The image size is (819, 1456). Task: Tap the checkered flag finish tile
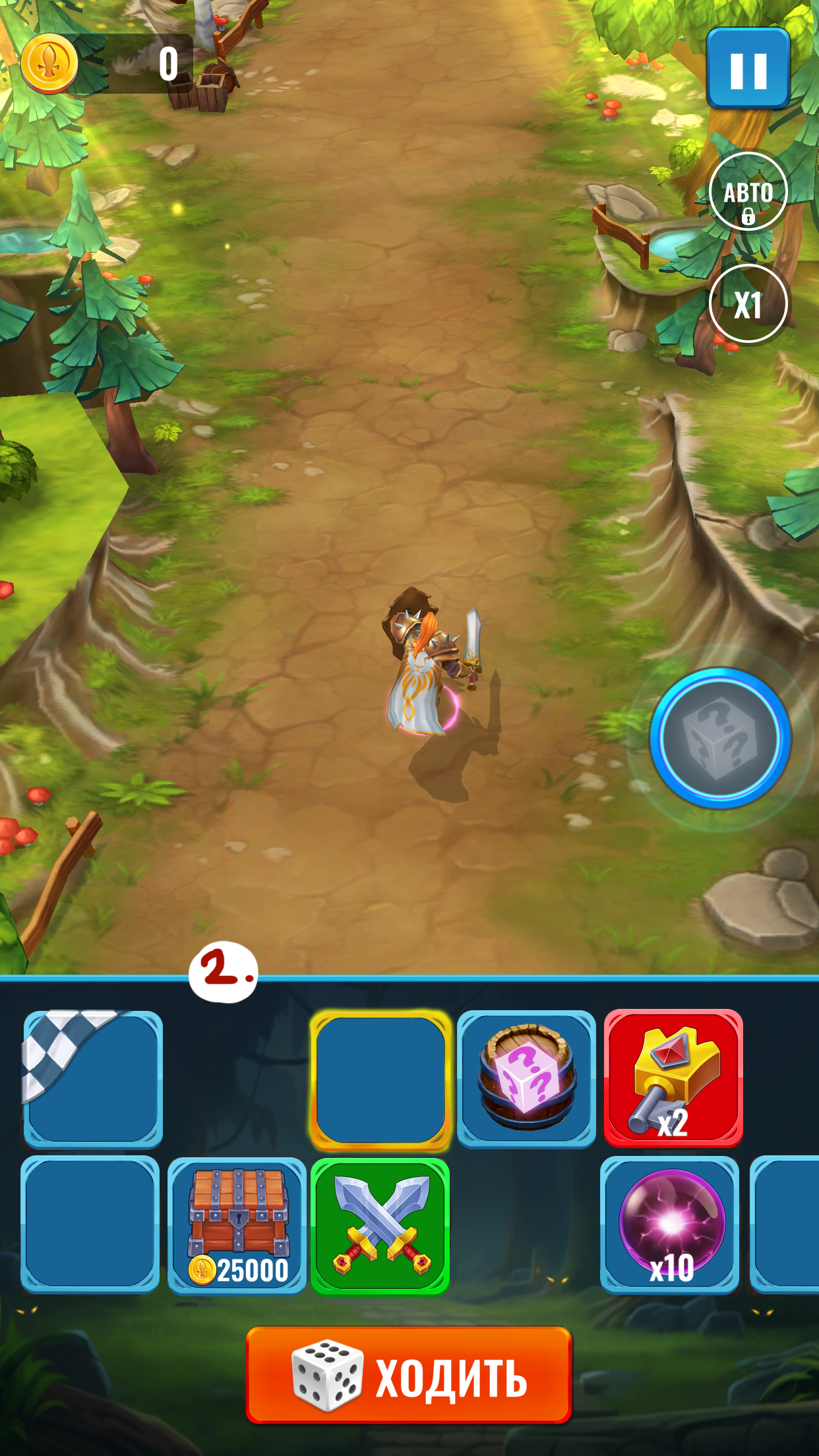[x=93, y=1079]
